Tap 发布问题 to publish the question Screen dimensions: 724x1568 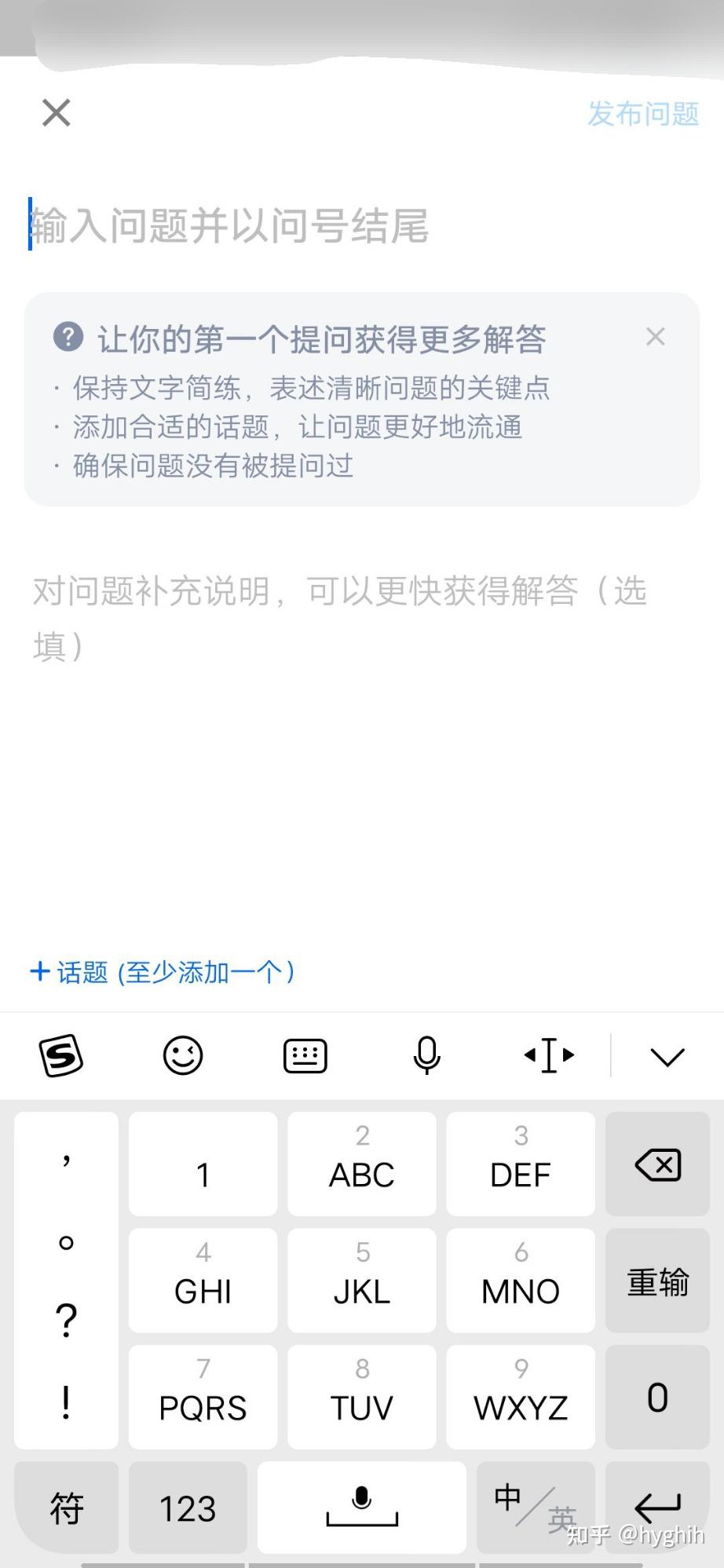point(642,114)
